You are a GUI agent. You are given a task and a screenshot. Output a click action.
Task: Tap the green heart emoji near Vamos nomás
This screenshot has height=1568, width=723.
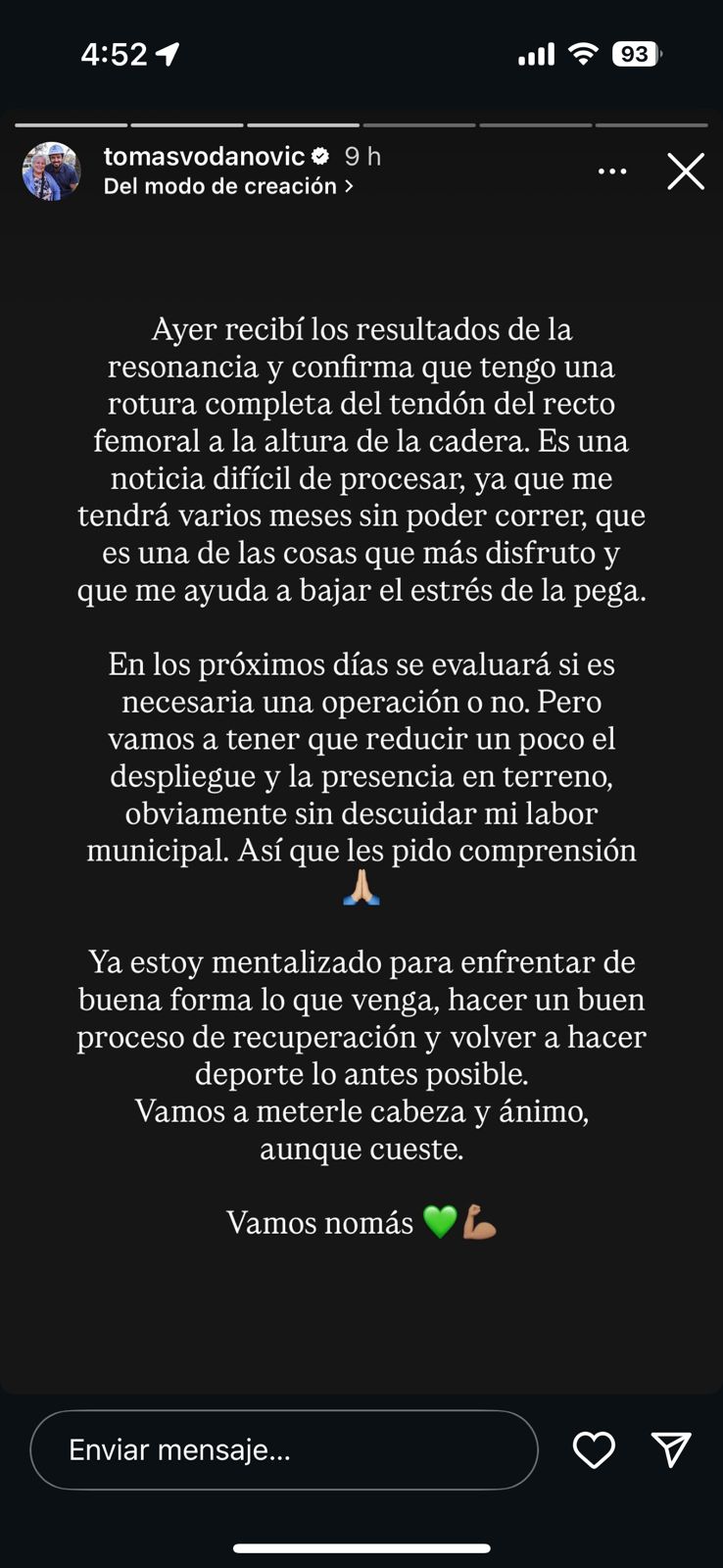[x=440, y=1222]
